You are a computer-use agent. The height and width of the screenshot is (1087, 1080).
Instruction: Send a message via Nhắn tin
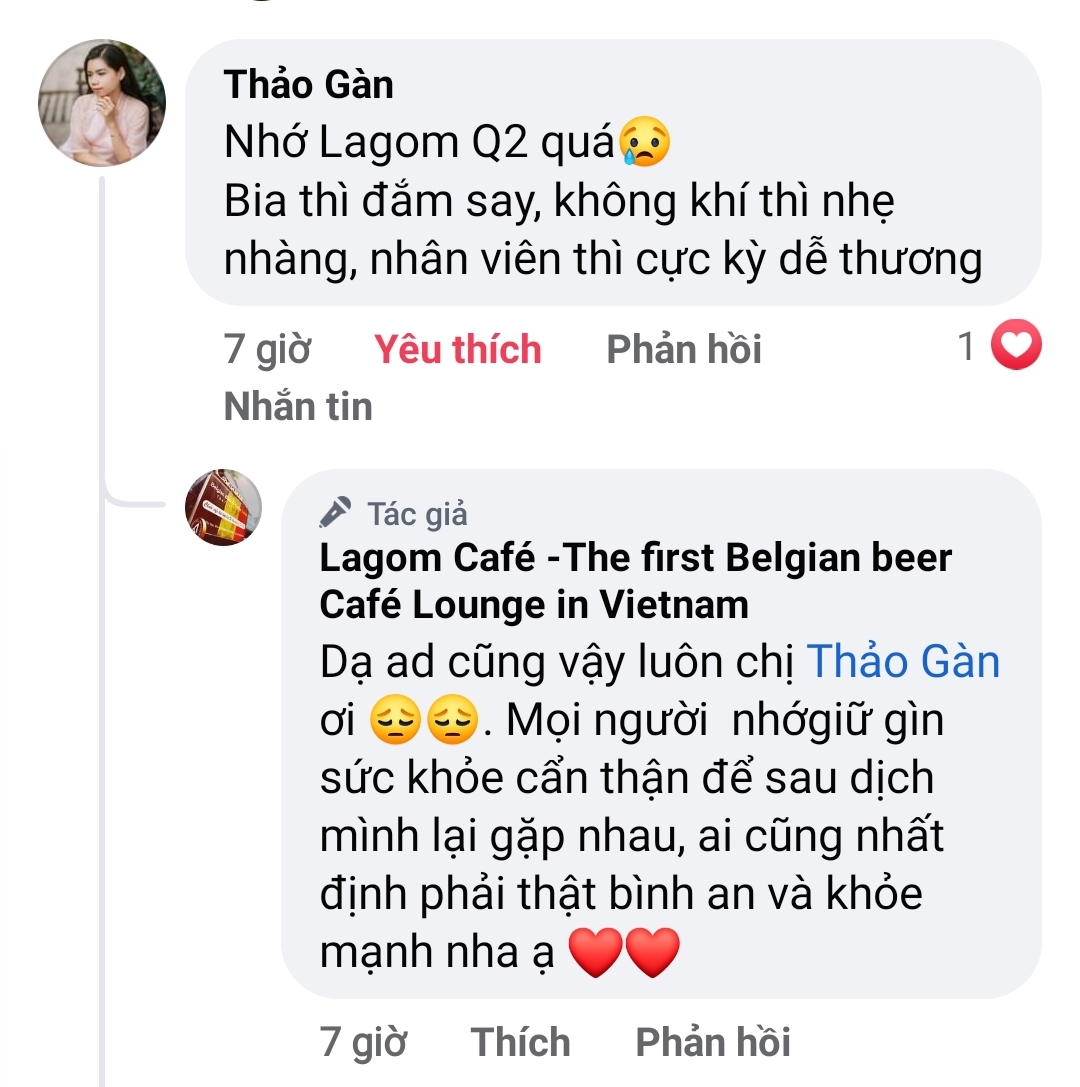(298, 407)
